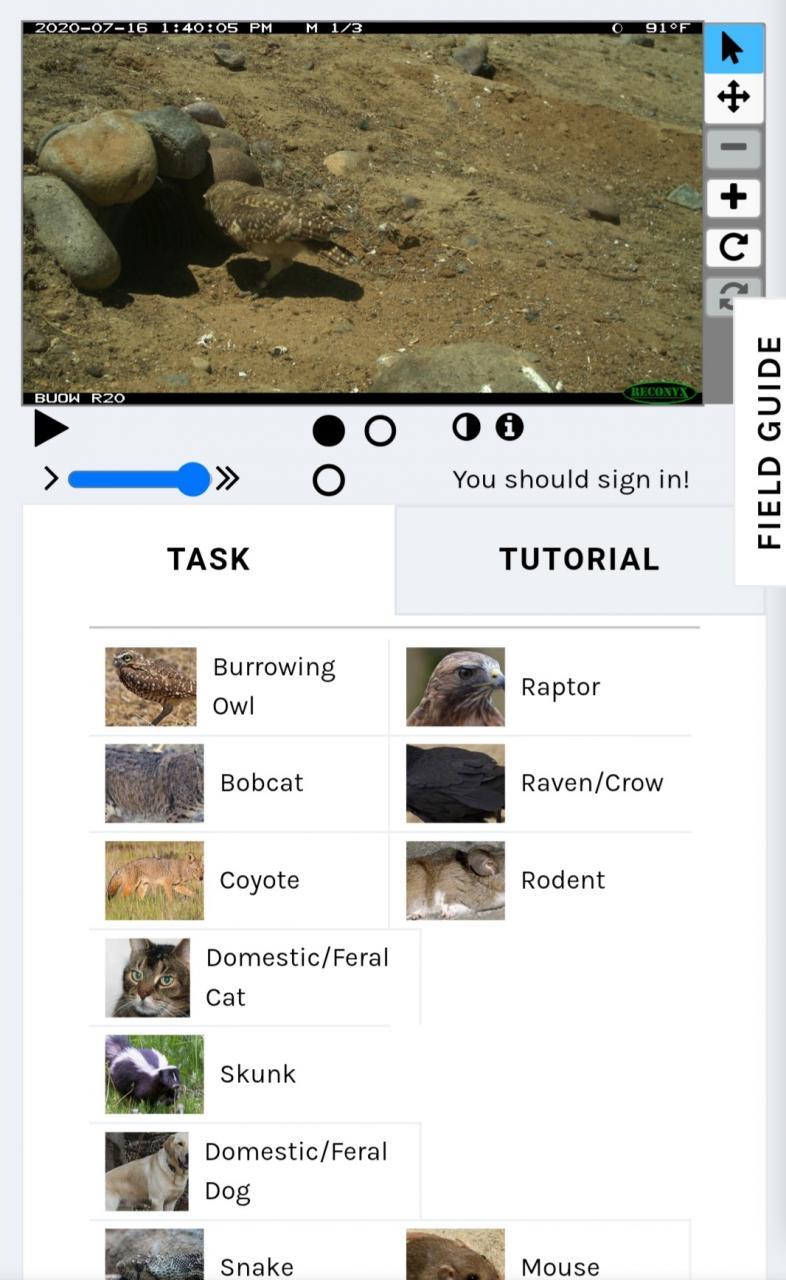The width and height of the screenshot is (786, 1280).
Task: Rotate the camera image
Action: 733,247
